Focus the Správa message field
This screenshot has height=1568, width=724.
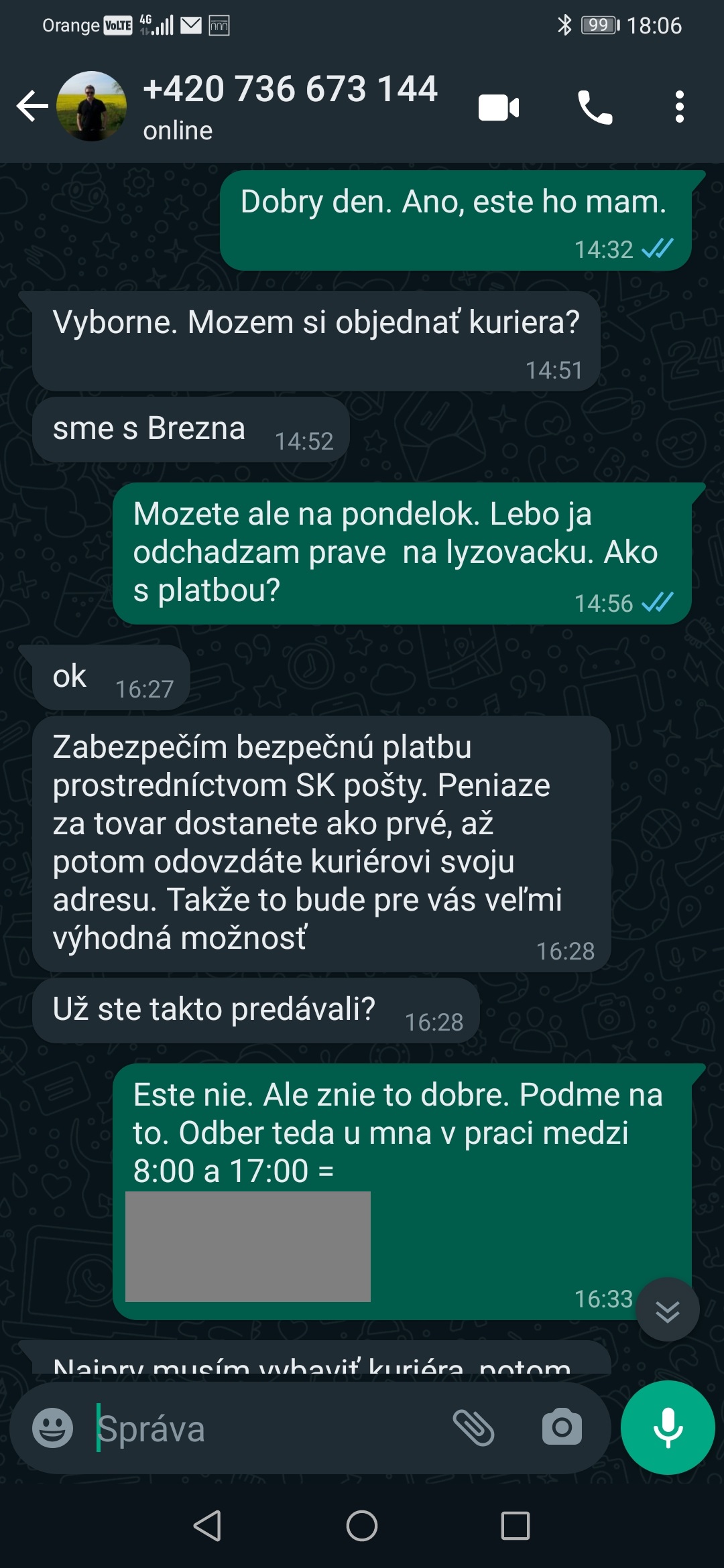click(x=268, y=1429)
